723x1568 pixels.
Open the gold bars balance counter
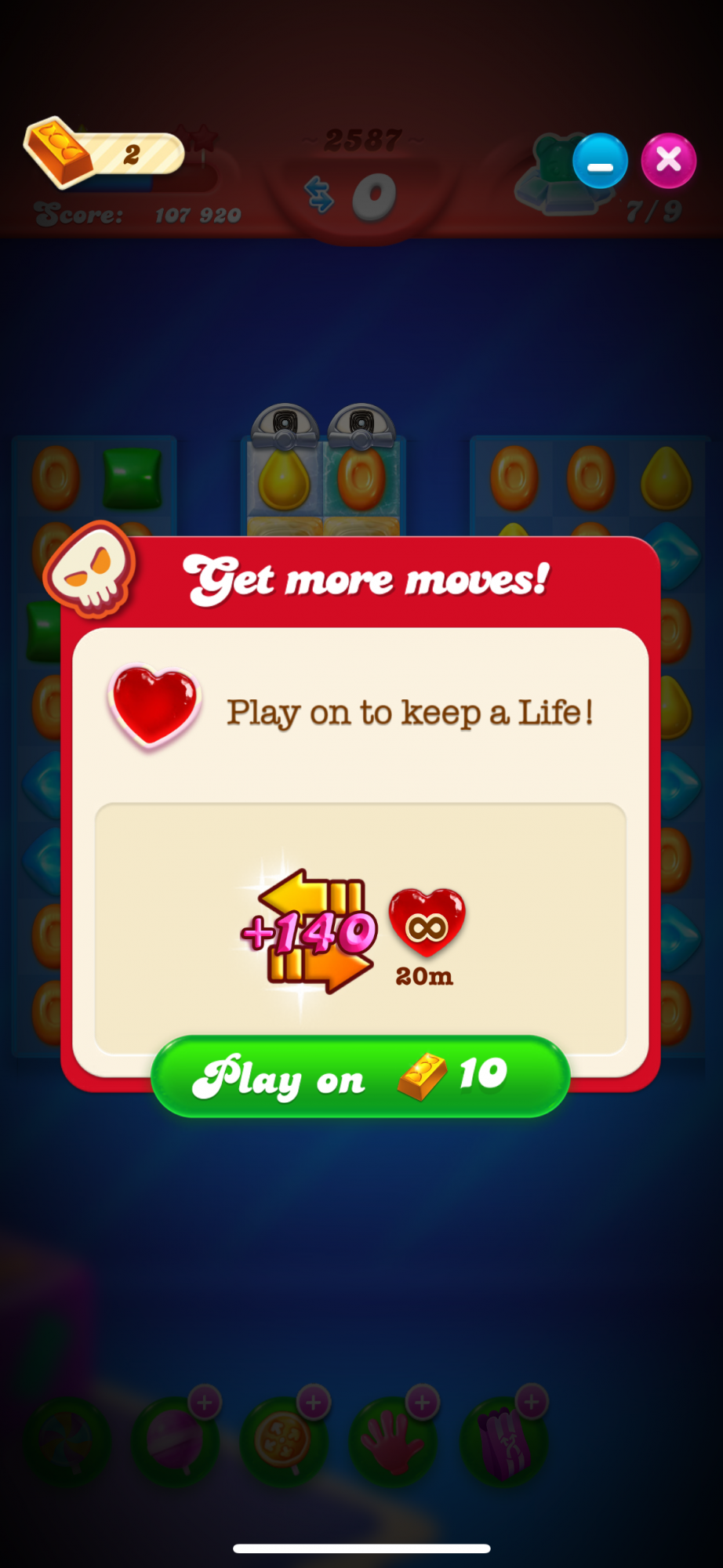click(106, 153)
